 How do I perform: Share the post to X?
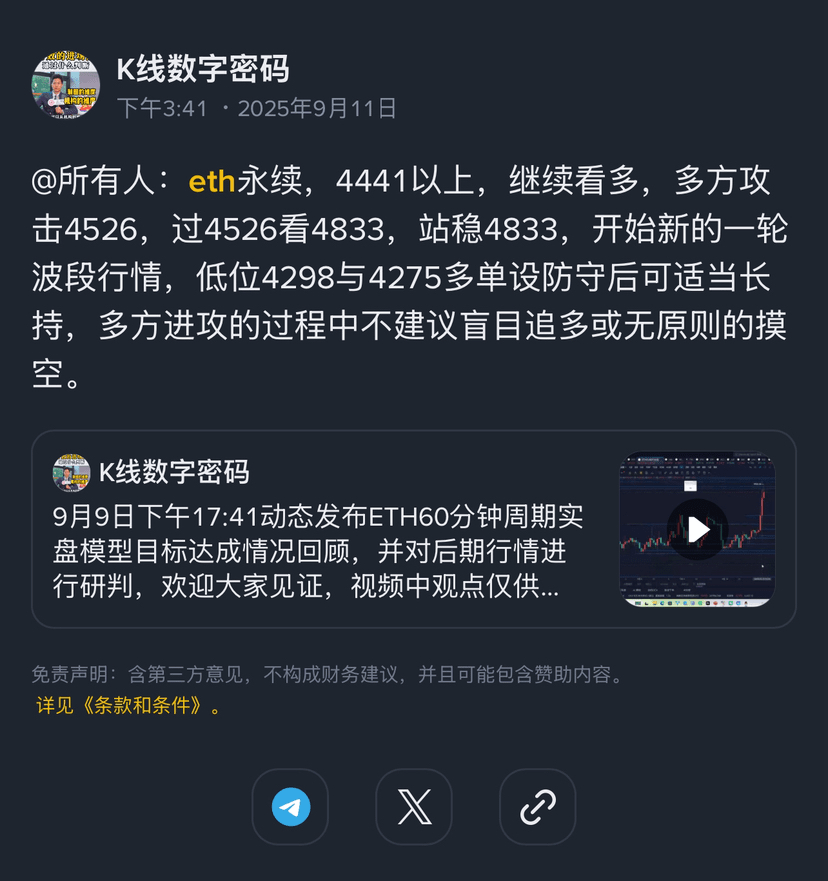(414, 806)
